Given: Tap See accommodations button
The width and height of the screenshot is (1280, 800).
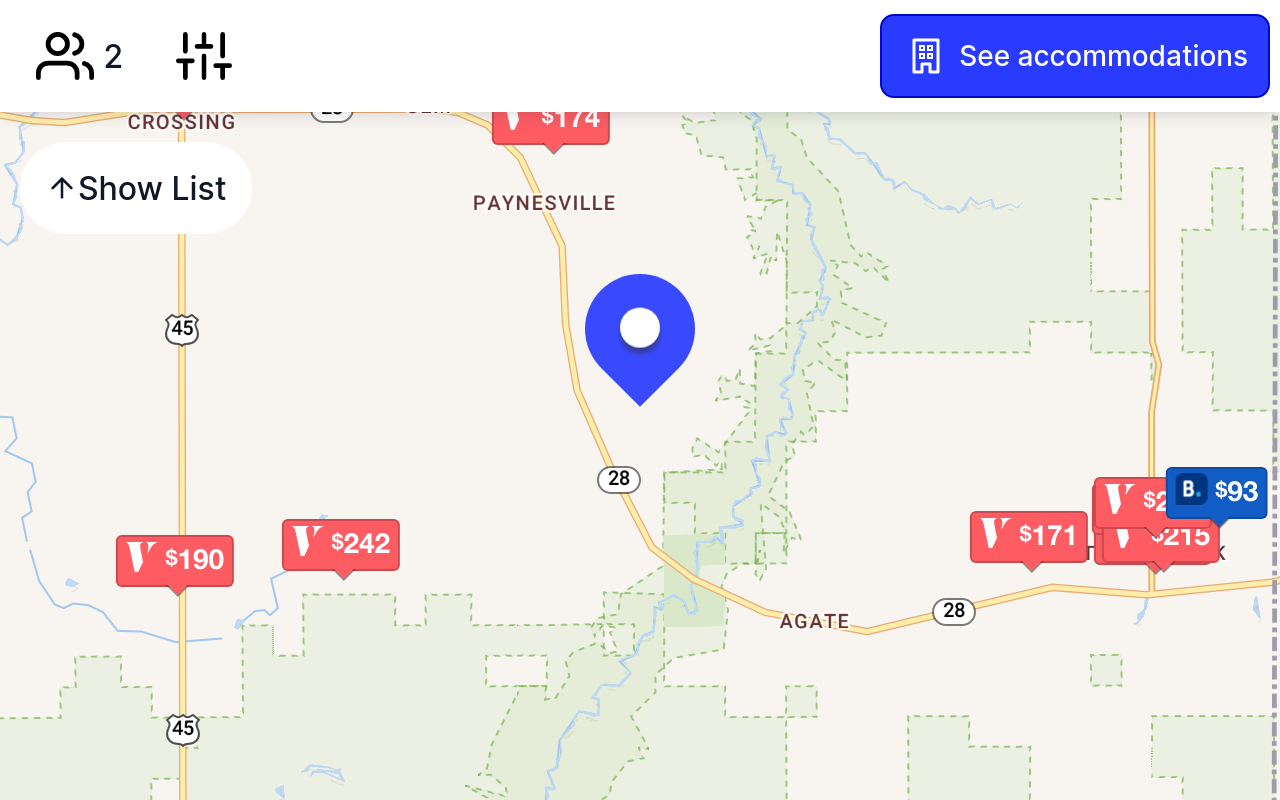Looking at the screenshot, I should pos(1074,56).
